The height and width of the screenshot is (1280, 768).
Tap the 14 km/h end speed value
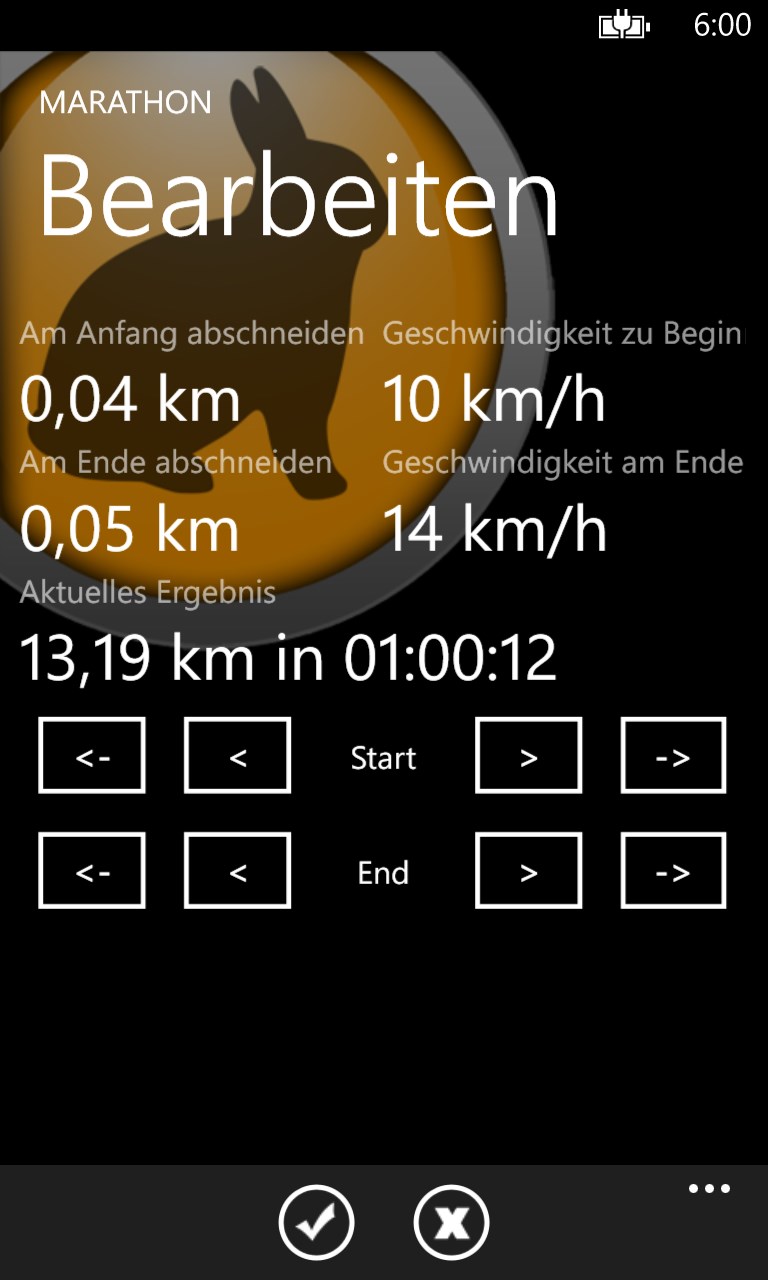tap(497, 529)
